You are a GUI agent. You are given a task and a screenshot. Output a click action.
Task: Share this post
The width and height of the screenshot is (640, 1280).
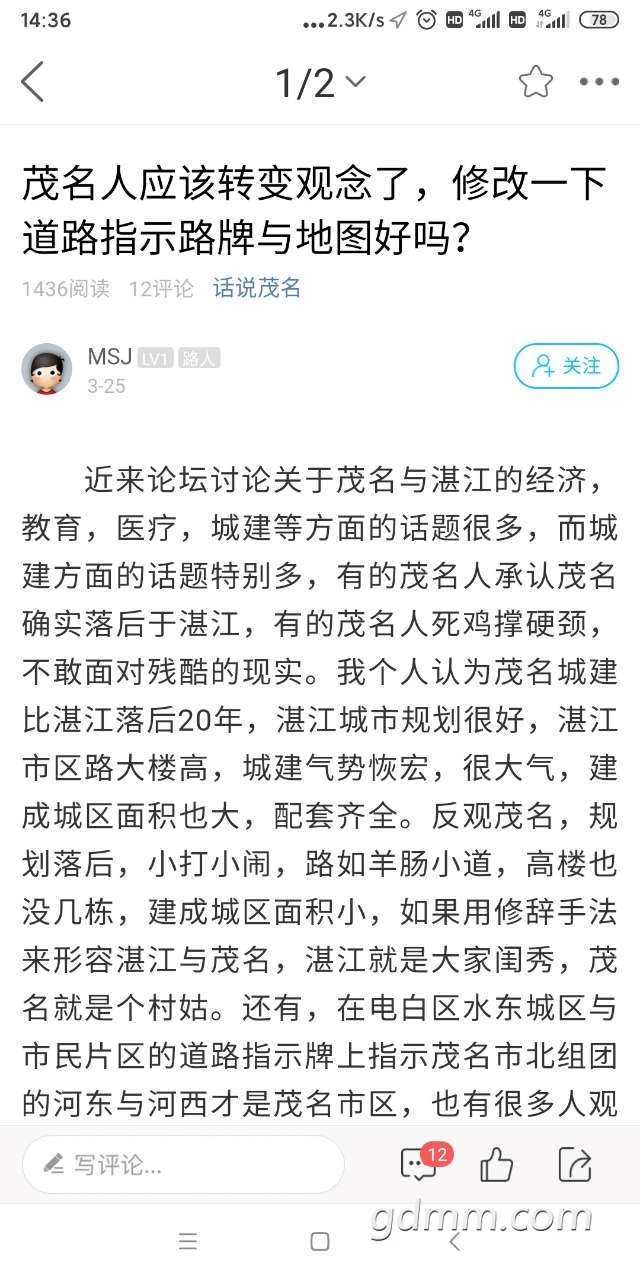tap(574, 1164)
